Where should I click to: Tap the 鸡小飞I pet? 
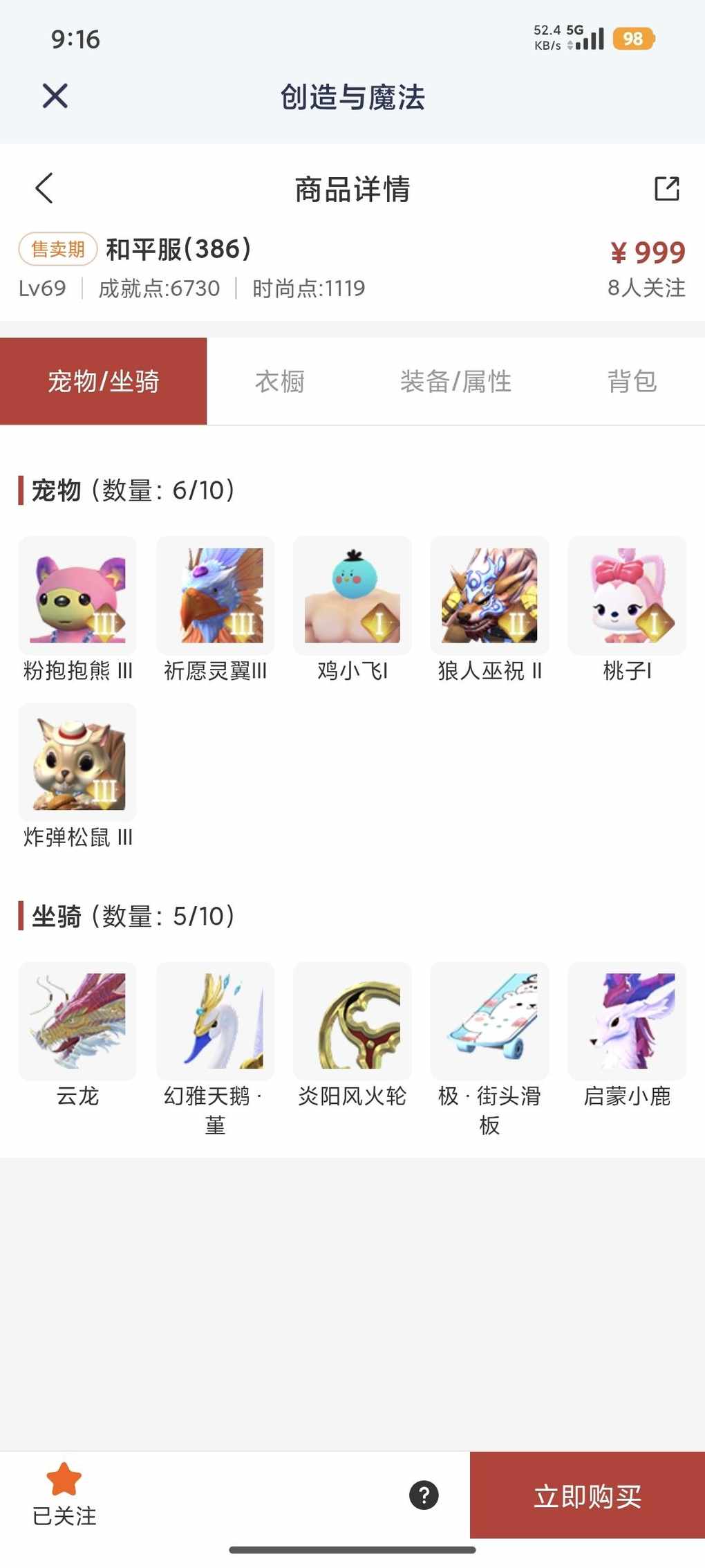(352, 596)
